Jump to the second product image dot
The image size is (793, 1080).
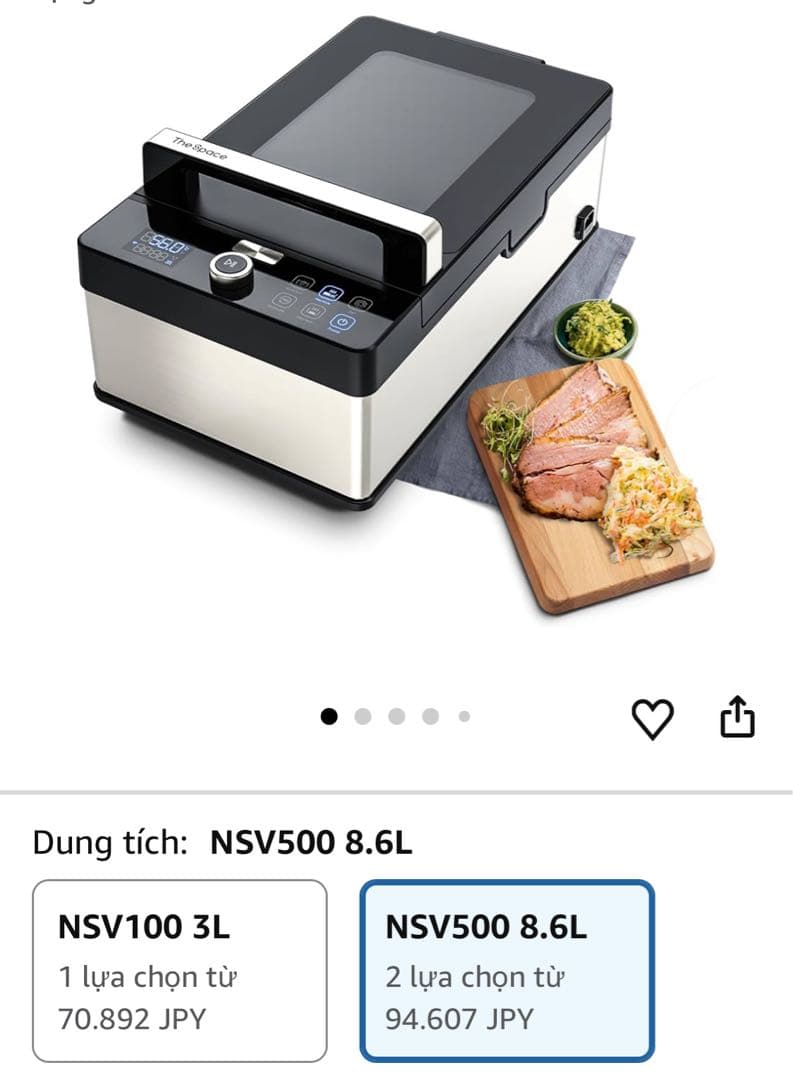click(x=363, y=716)
